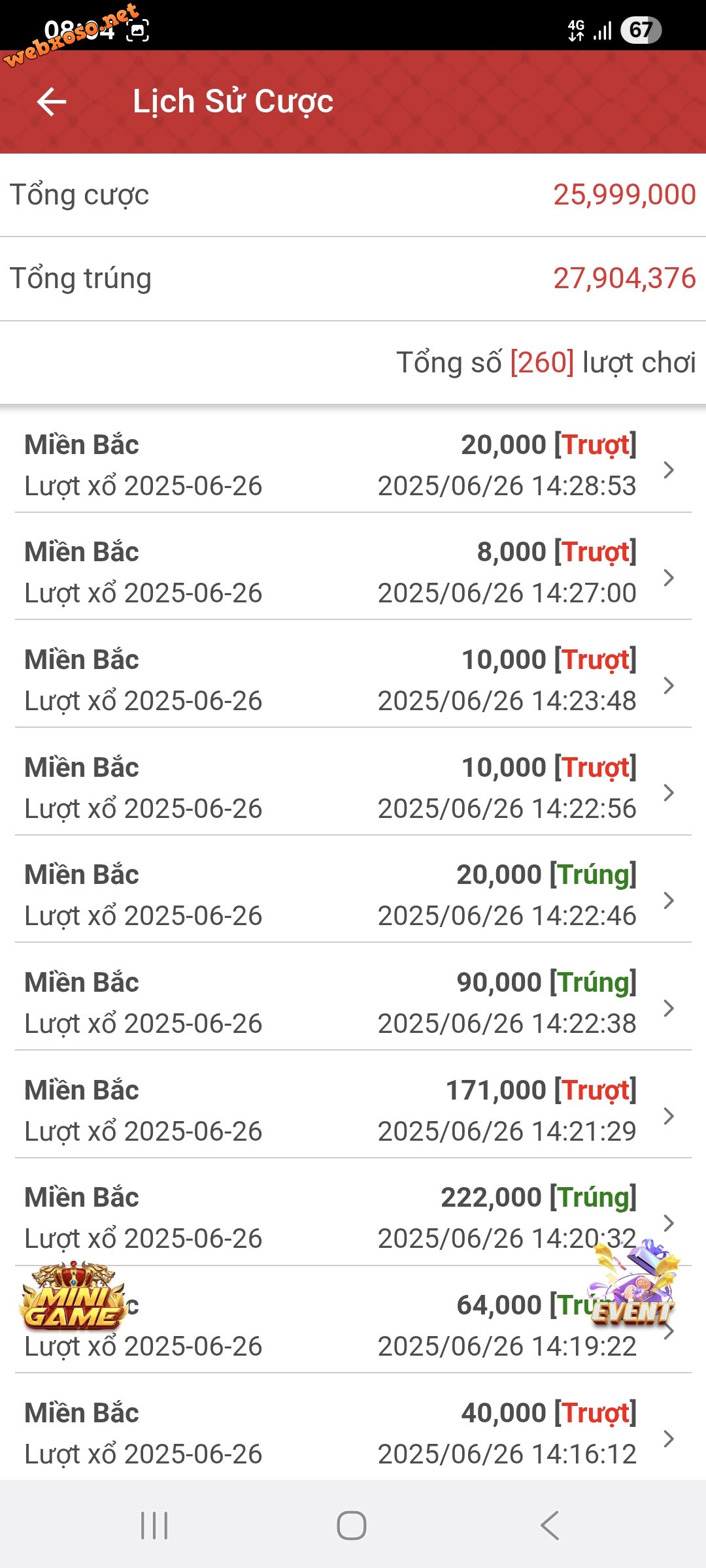Open the 20,000 Trúng bet at 14:22:46
This screenshot has width=706, height=1568.
(x=353, y=894)
